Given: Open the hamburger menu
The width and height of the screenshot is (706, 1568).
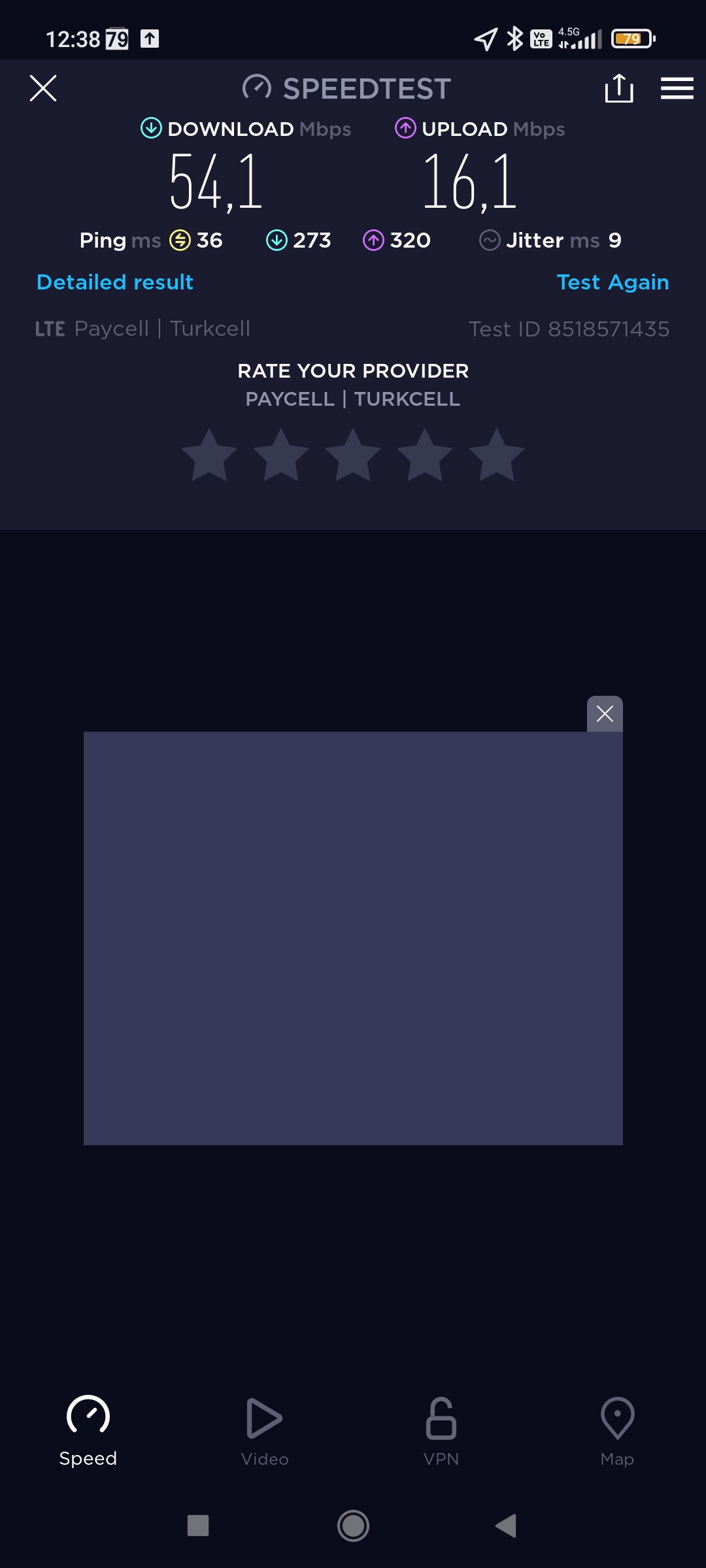Looking at the screenshot, I should point(677,88).
